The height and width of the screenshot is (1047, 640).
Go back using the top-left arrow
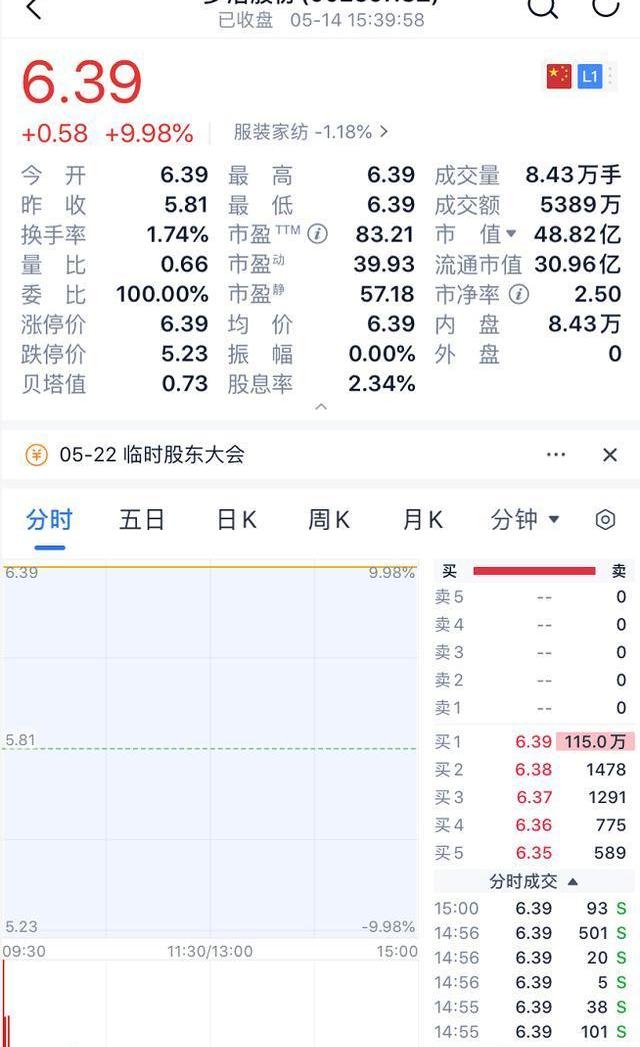point(34,9)
